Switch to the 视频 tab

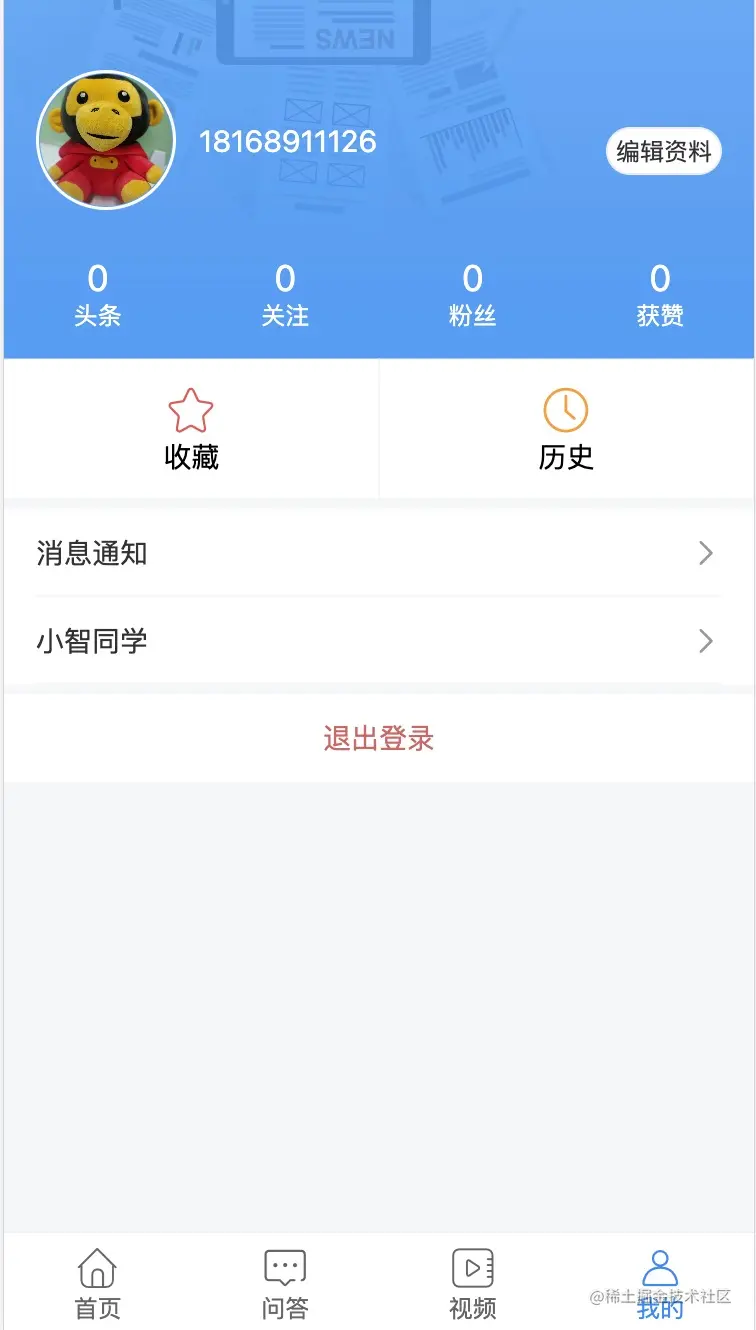[472, 1283]
